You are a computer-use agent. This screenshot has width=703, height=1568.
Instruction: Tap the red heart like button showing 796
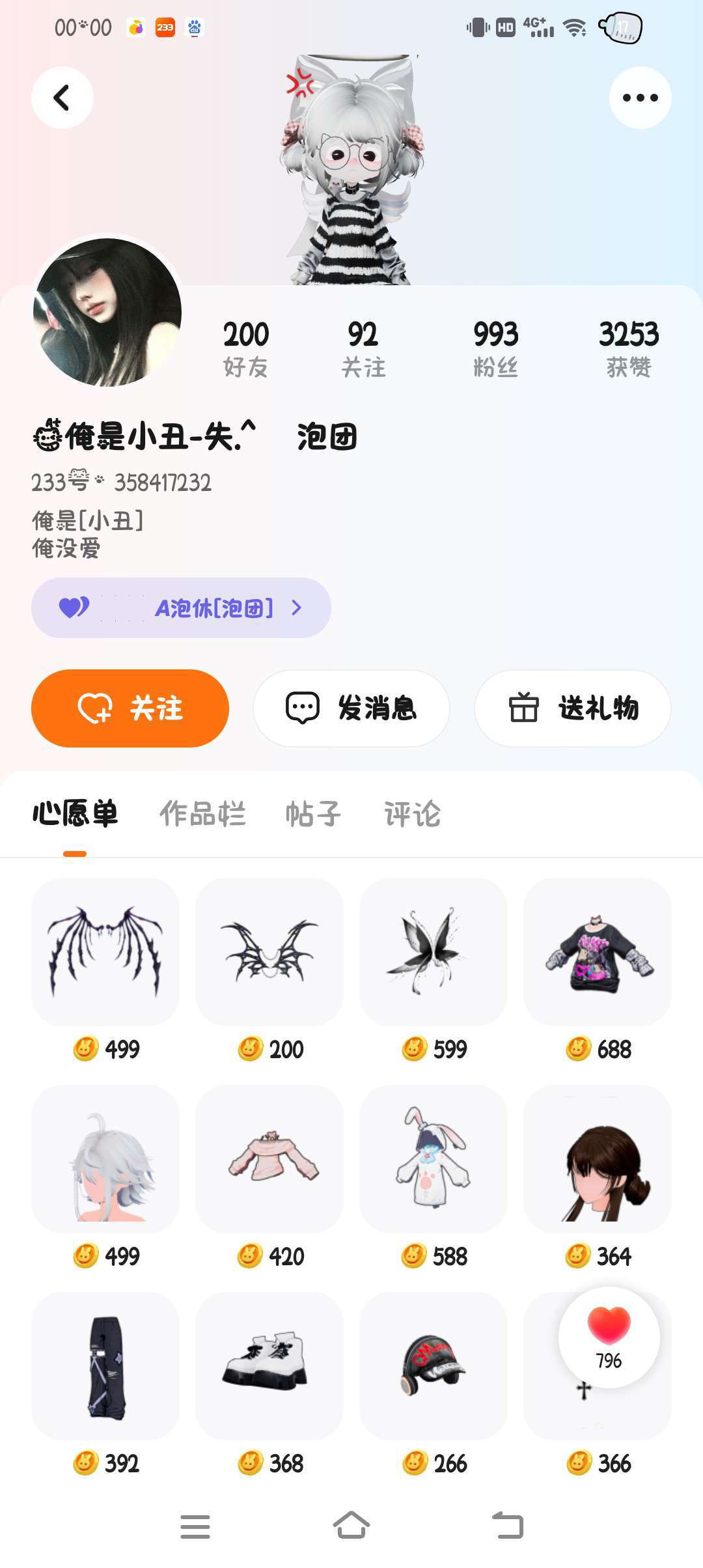[609, 1336]
